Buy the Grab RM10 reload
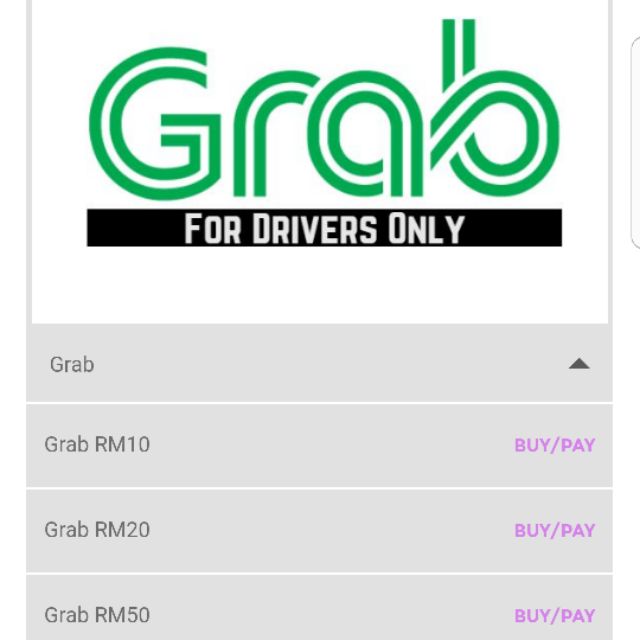640x640 pixels. [554, 445]
